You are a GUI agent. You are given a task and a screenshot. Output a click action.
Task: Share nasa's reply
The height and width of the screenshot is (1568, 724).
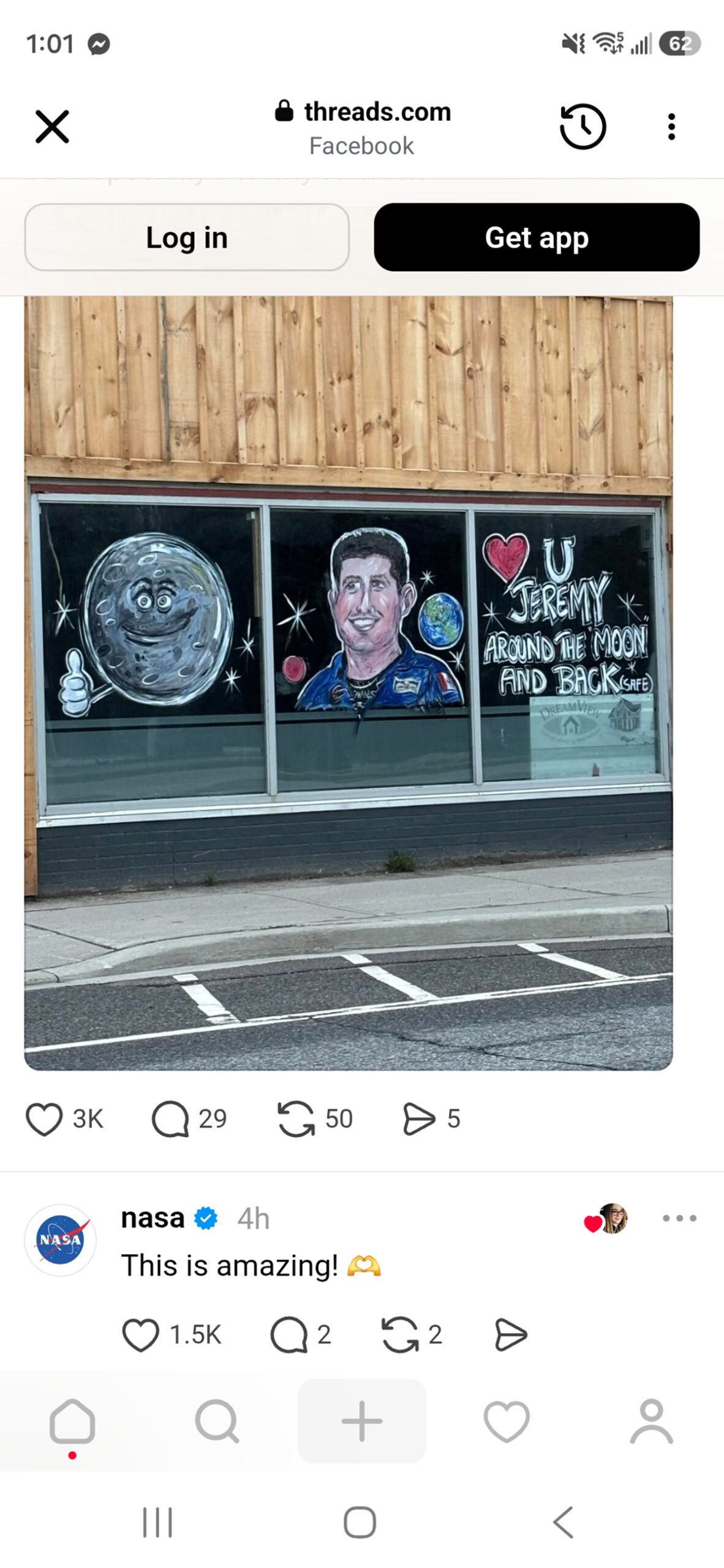point(510,1335)
